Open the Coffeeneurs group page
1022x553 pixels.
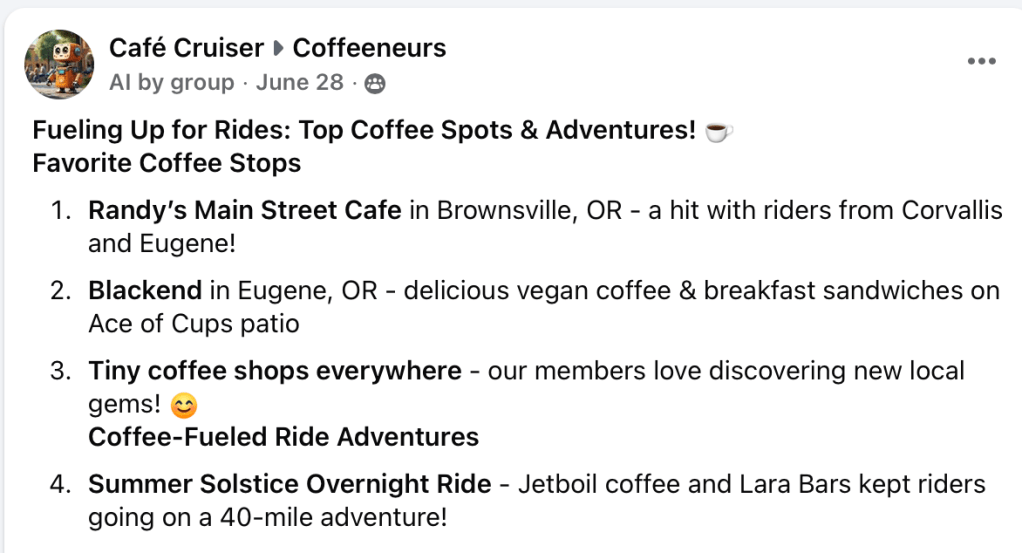pos(369,47)
